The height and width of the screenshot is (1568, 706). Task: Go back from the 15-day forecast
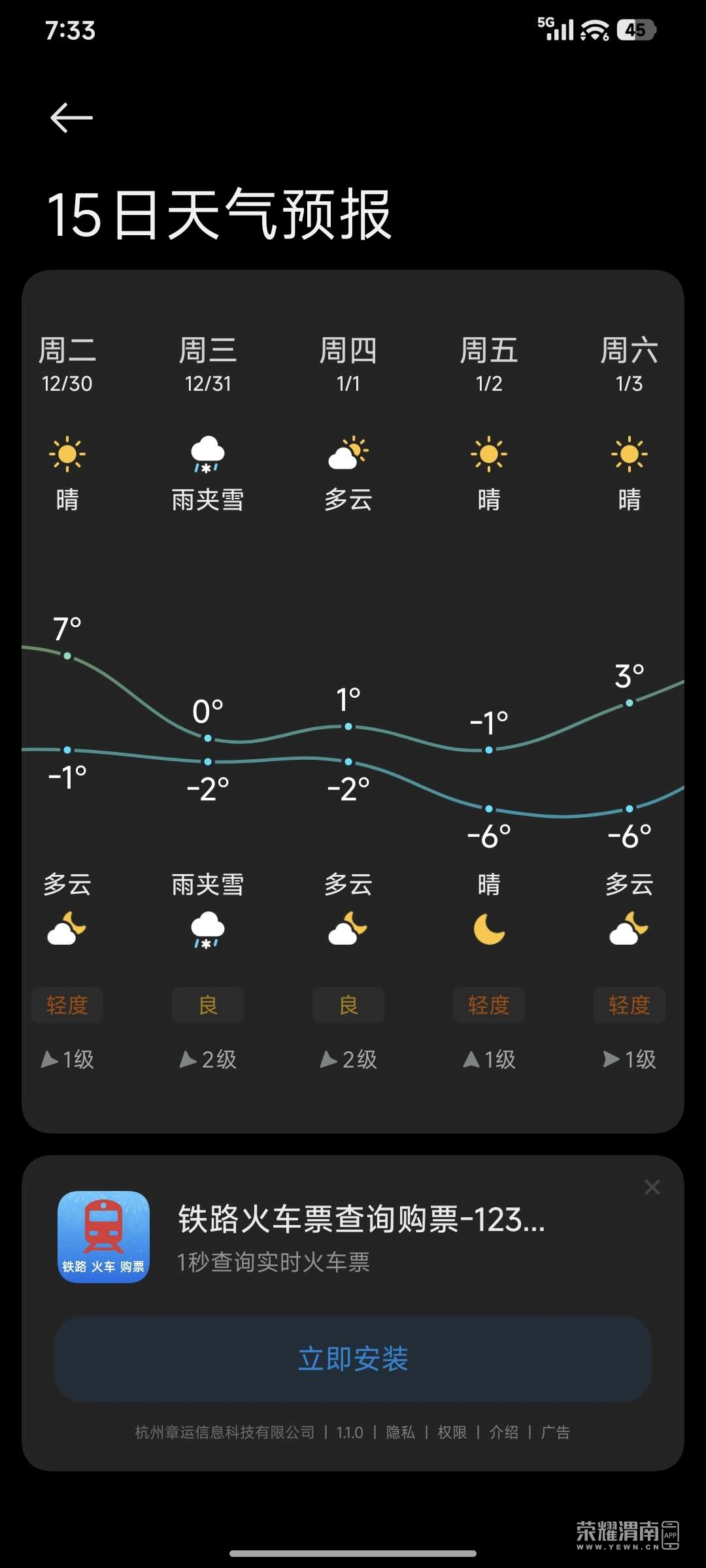click(71, 118)
